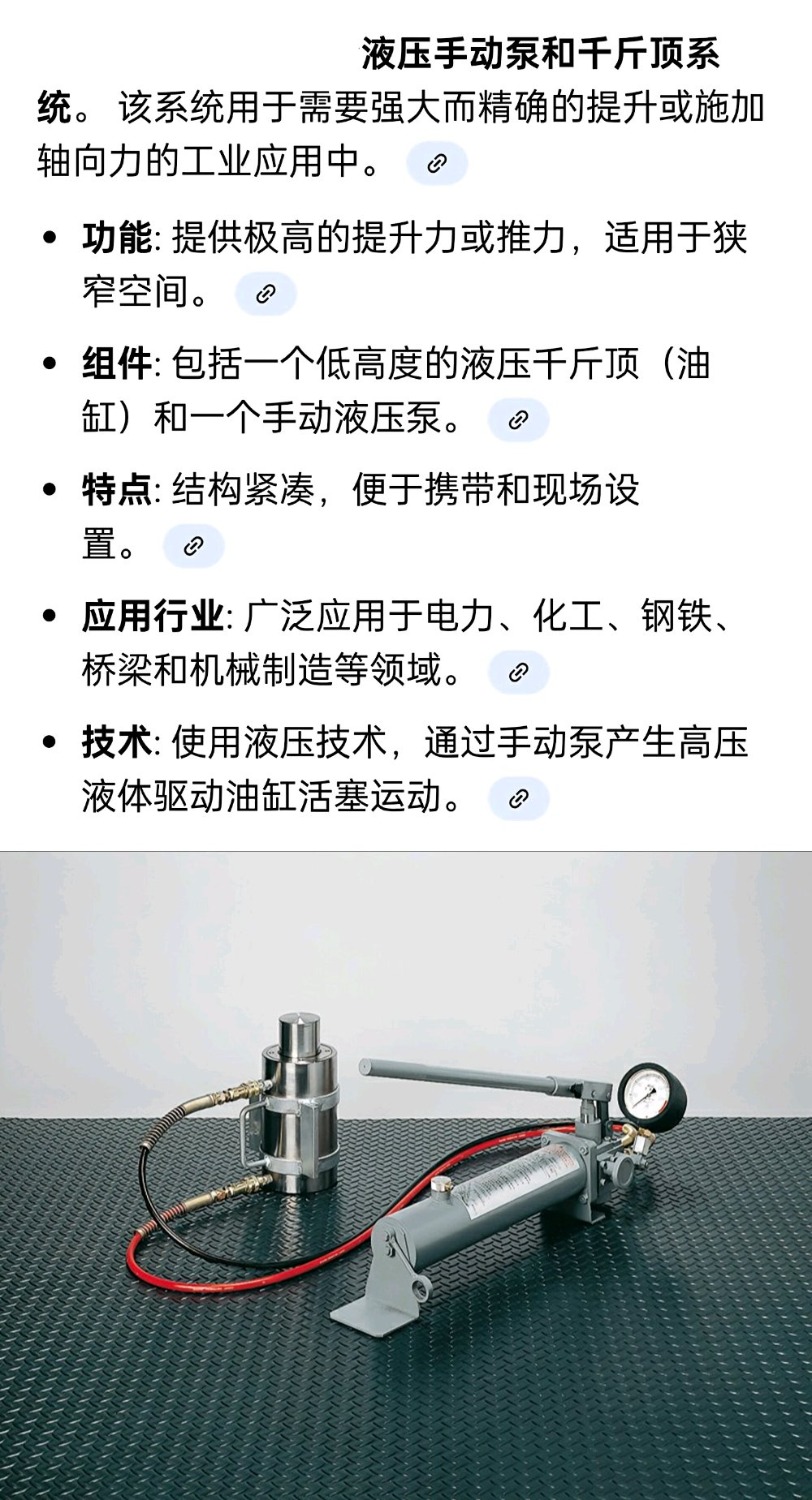Open the source link after the intro paragraph
This screenshot has width=812, height=1500.
[x=437, y=164]
